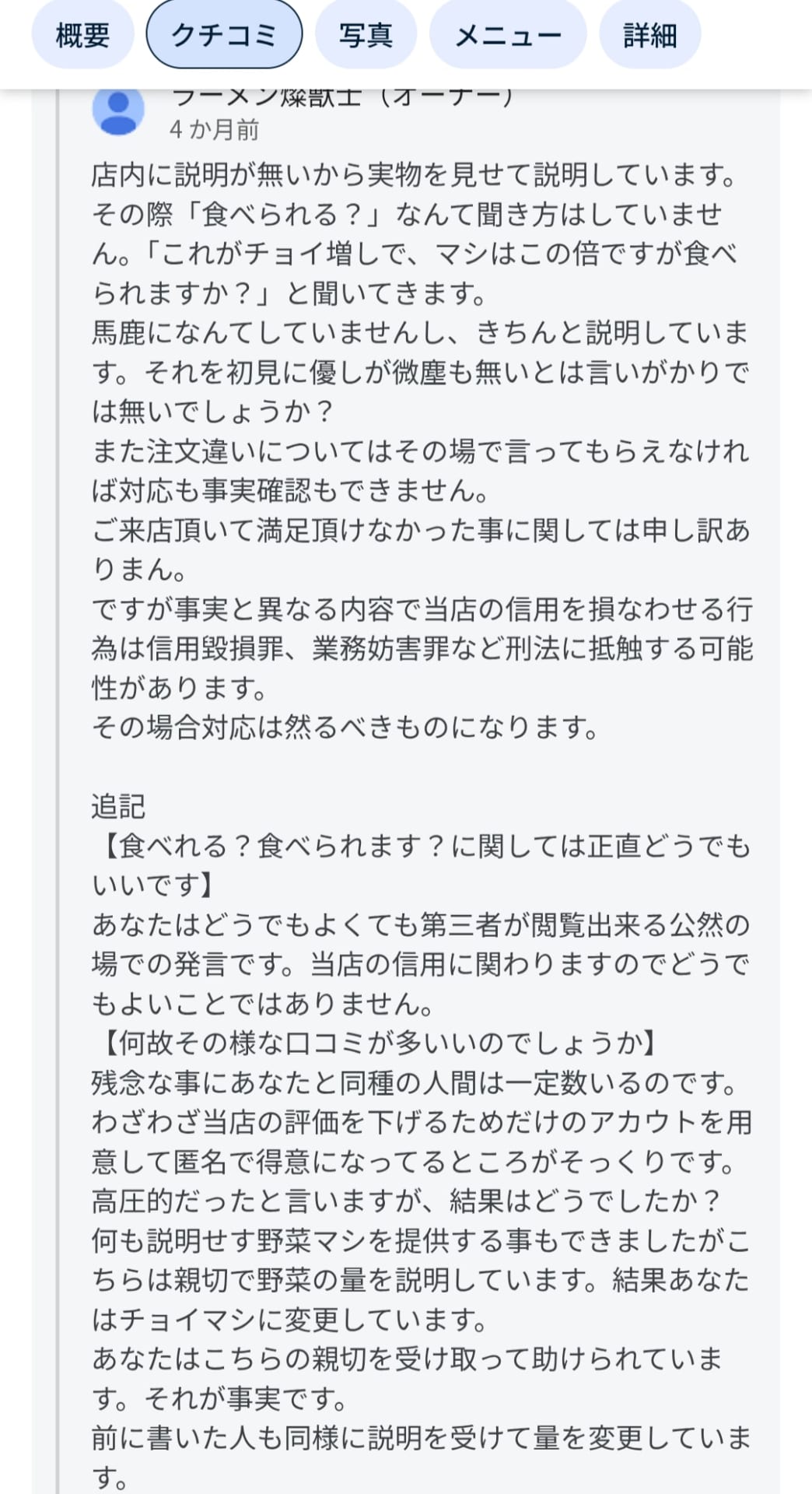The width and height of the screenshot is (812, 1494).
Task: Open the 写真 tab
Action: tap(366, 35)
